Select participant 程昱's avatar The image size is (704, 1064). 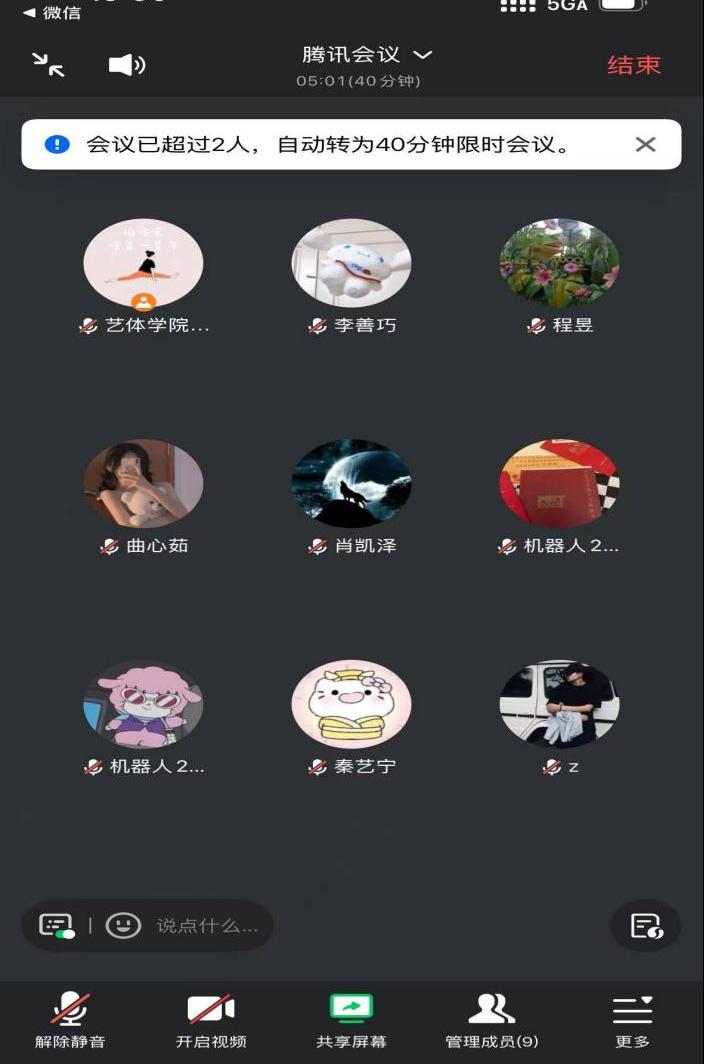coord(559,264)
